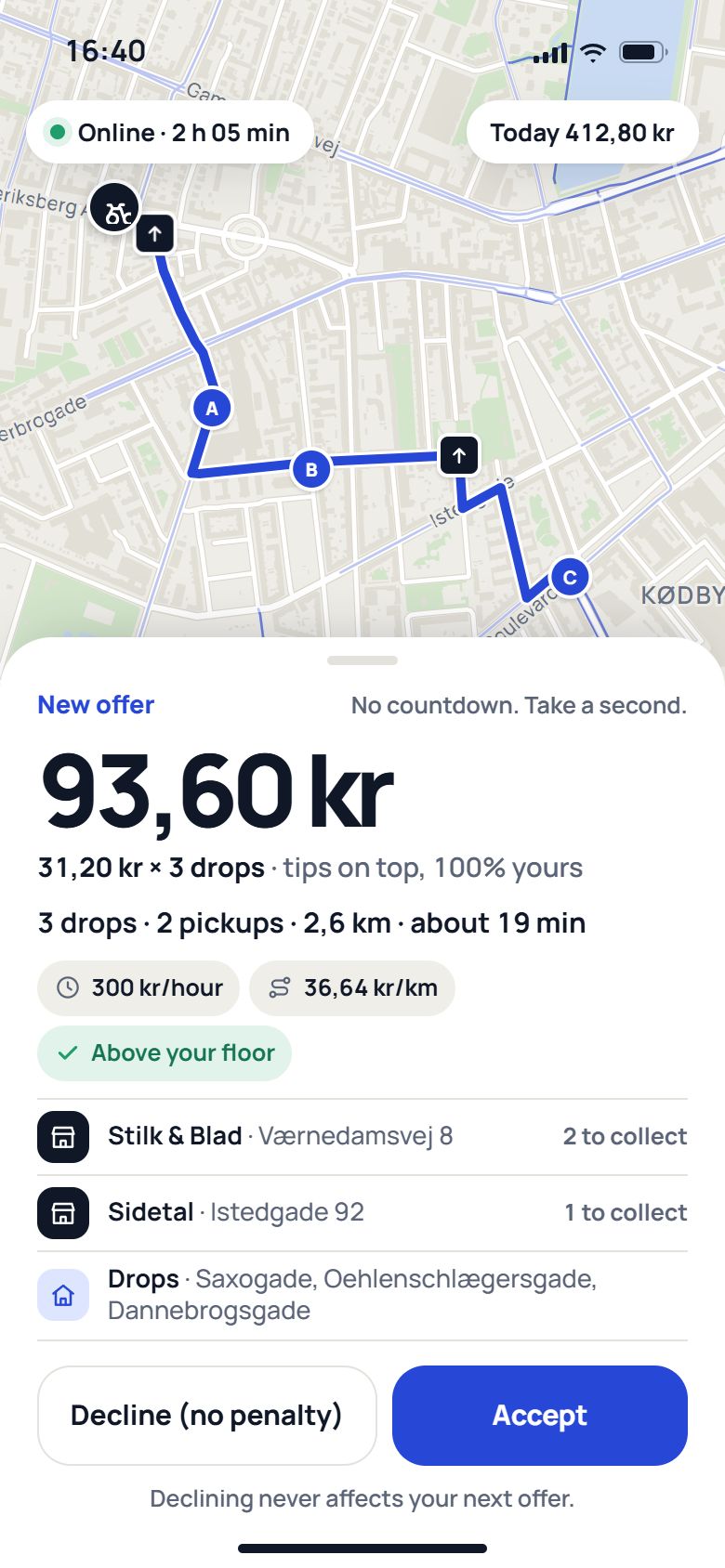View today's earnings of 412,80 kr
The height and width of the screenshot is (1568, 725).
(582, 133)
